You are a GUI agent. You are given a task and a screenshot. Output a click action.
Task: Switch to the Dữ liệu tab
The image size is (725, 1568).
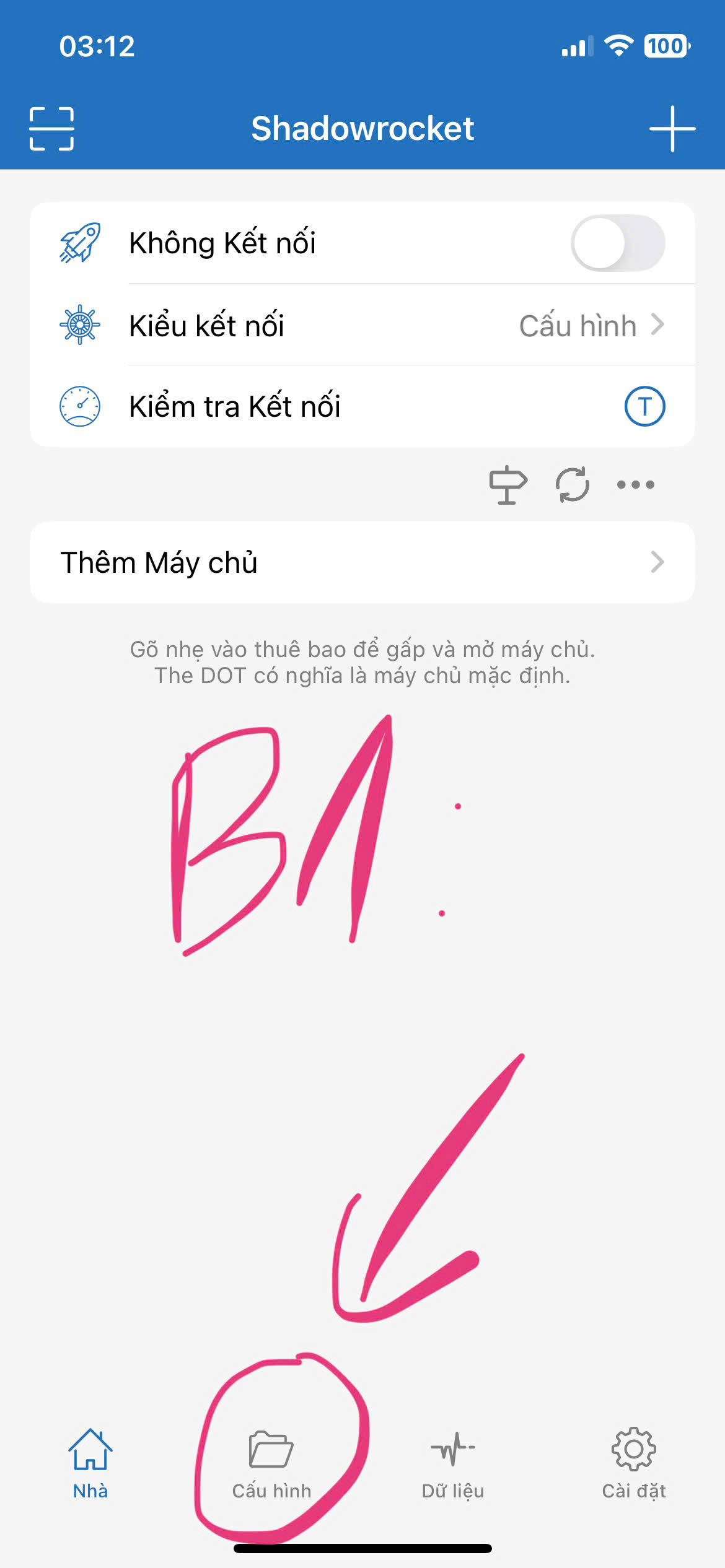coord(453,1463)
